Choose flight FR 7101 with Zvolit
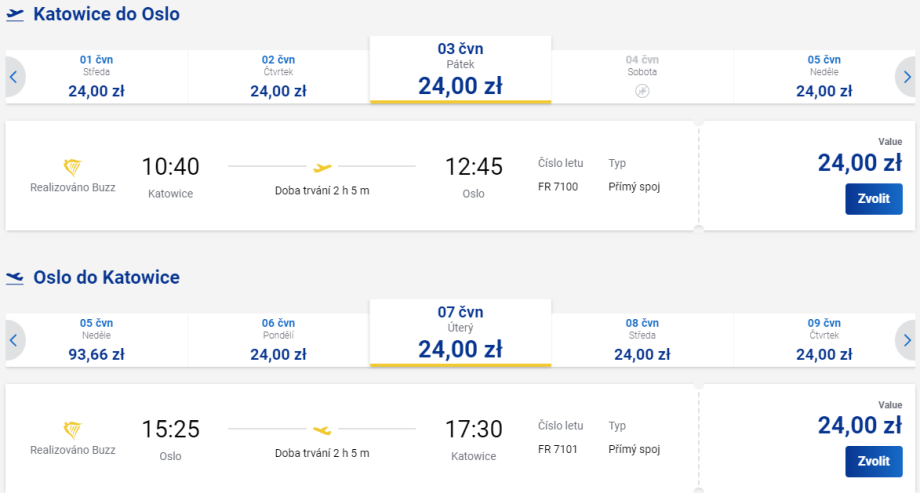Viewport: 920px width, 493px height. [x=873, y=461]
